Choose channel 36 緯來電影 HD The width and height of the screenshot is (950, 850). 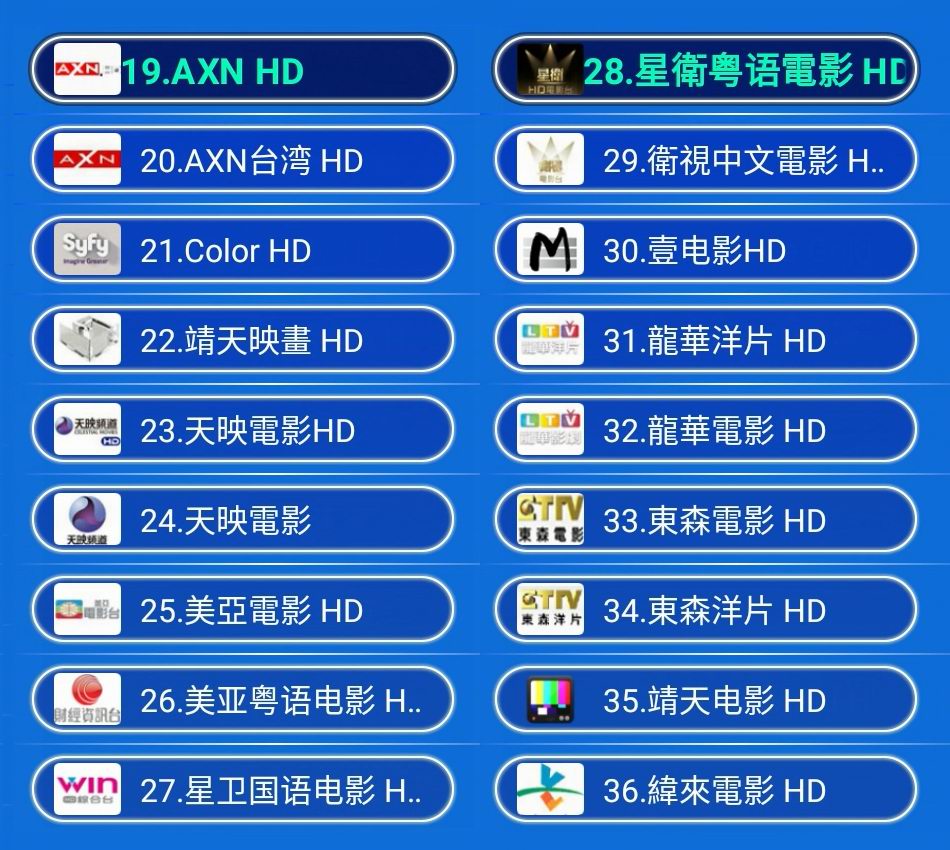(x=706, y=790)
